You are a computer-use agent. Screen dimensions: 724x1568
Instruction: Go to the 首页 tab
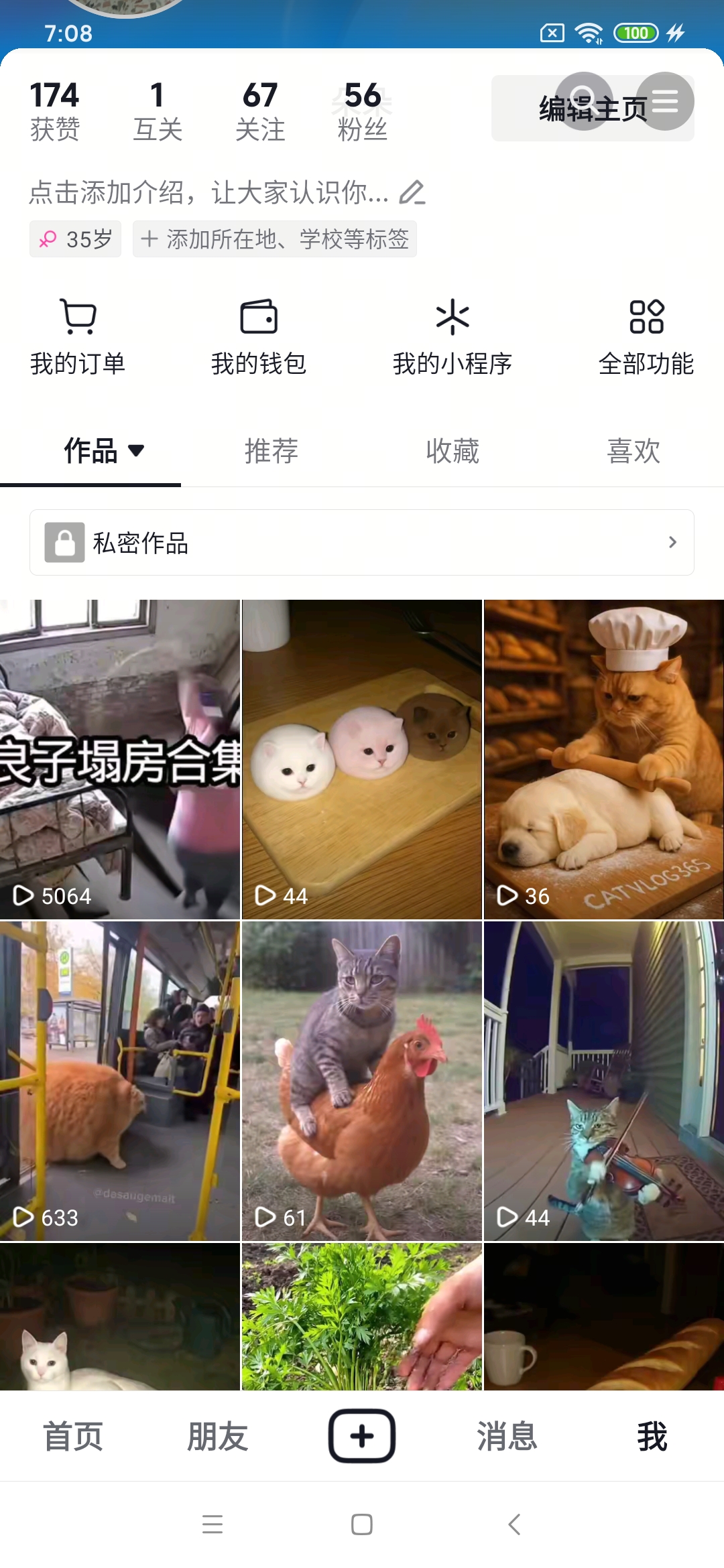[x=72, y=1436]
